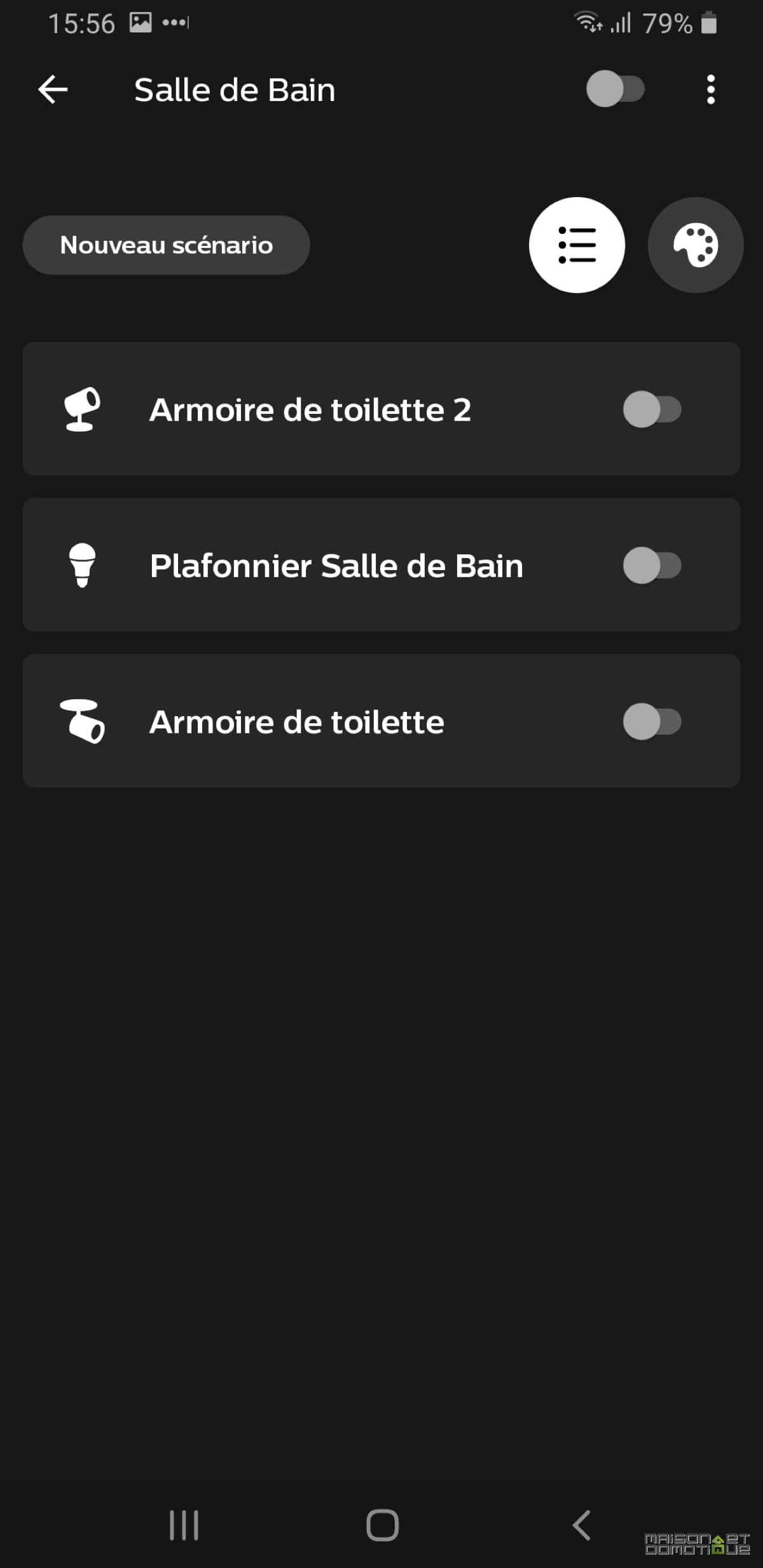Open the three-dot overflow menu
Image resolution: width=763 pixels, height=1568 pixels.
[x=711, y=90]
